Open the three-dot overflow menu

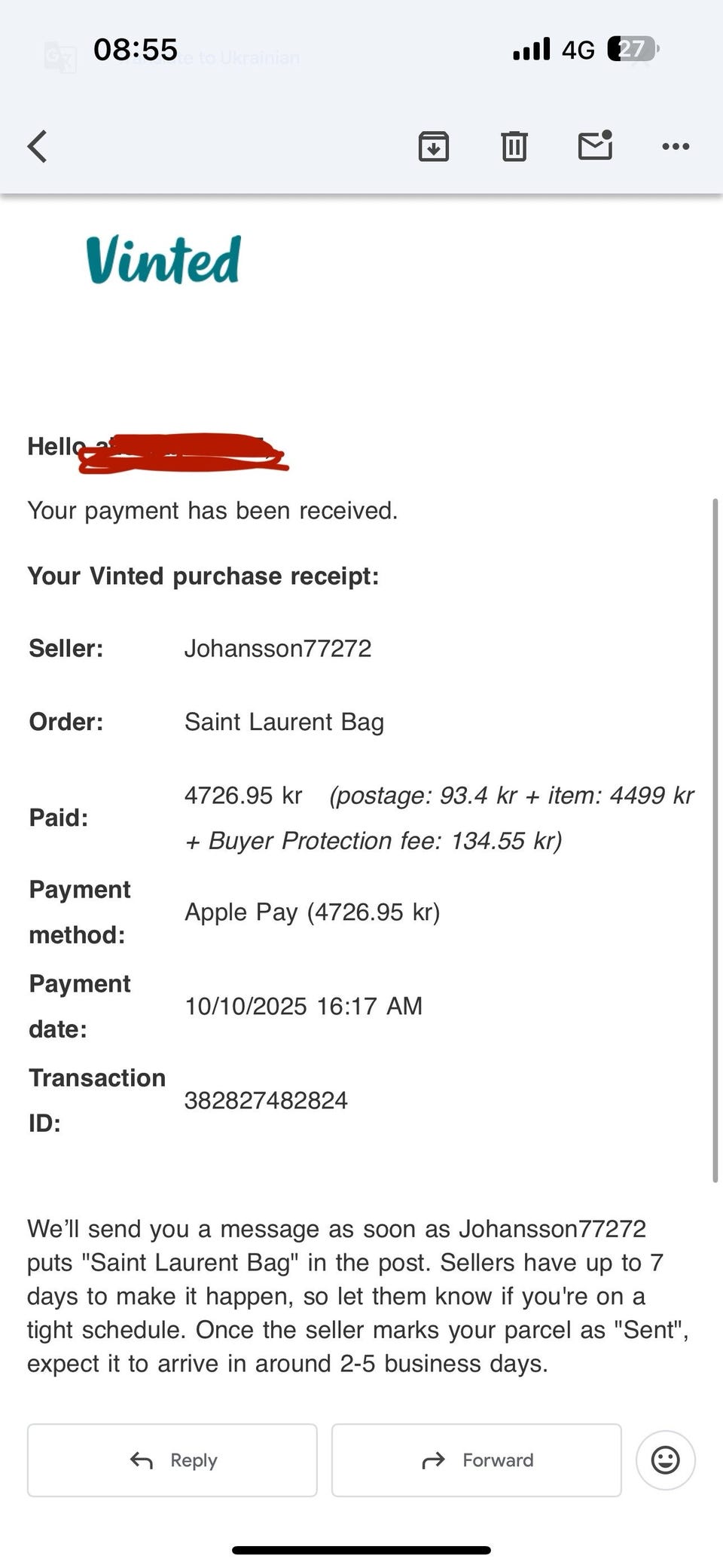676,146
